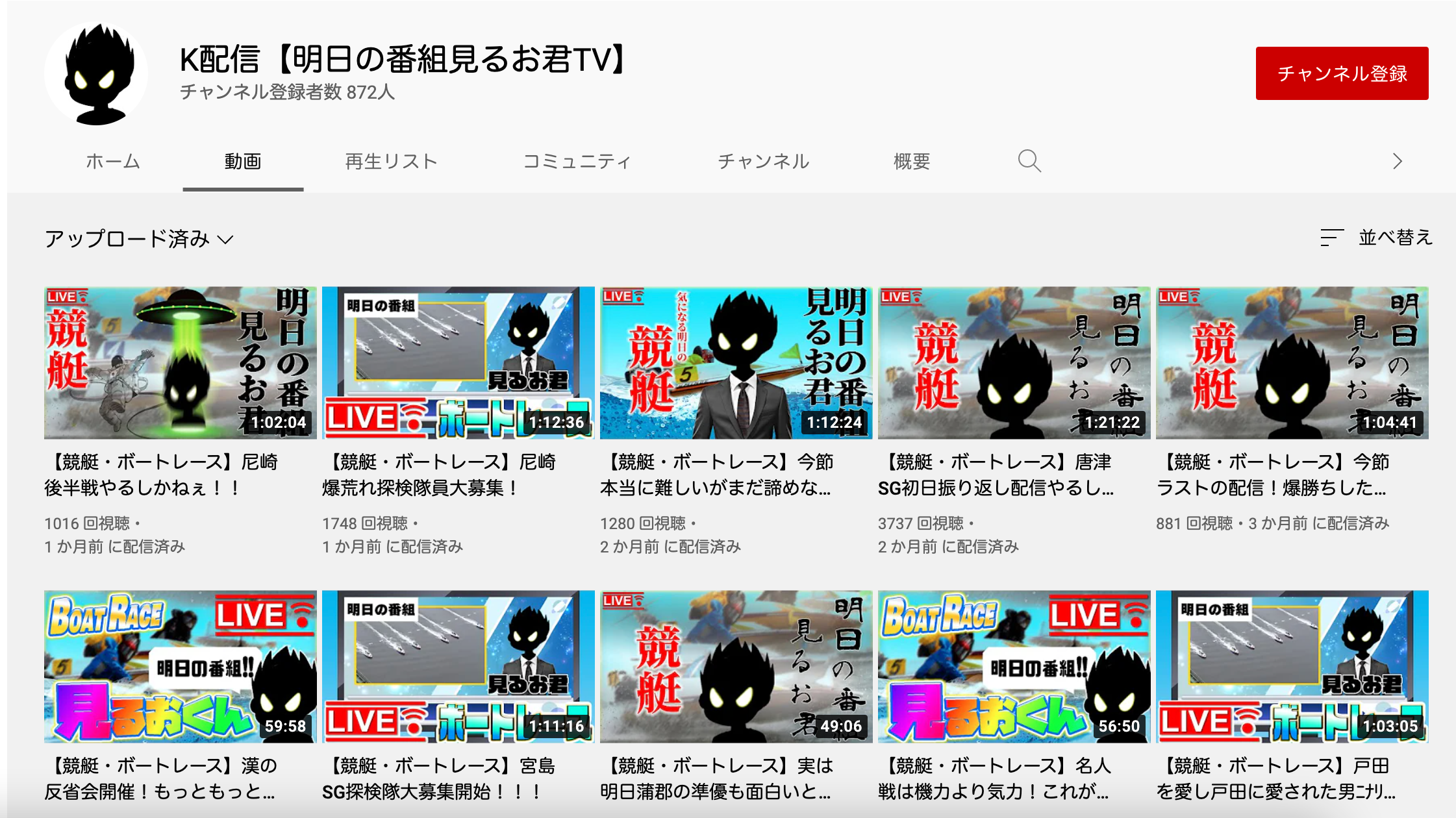Show more tabs with the right arrow

(x=1397, y=161)
